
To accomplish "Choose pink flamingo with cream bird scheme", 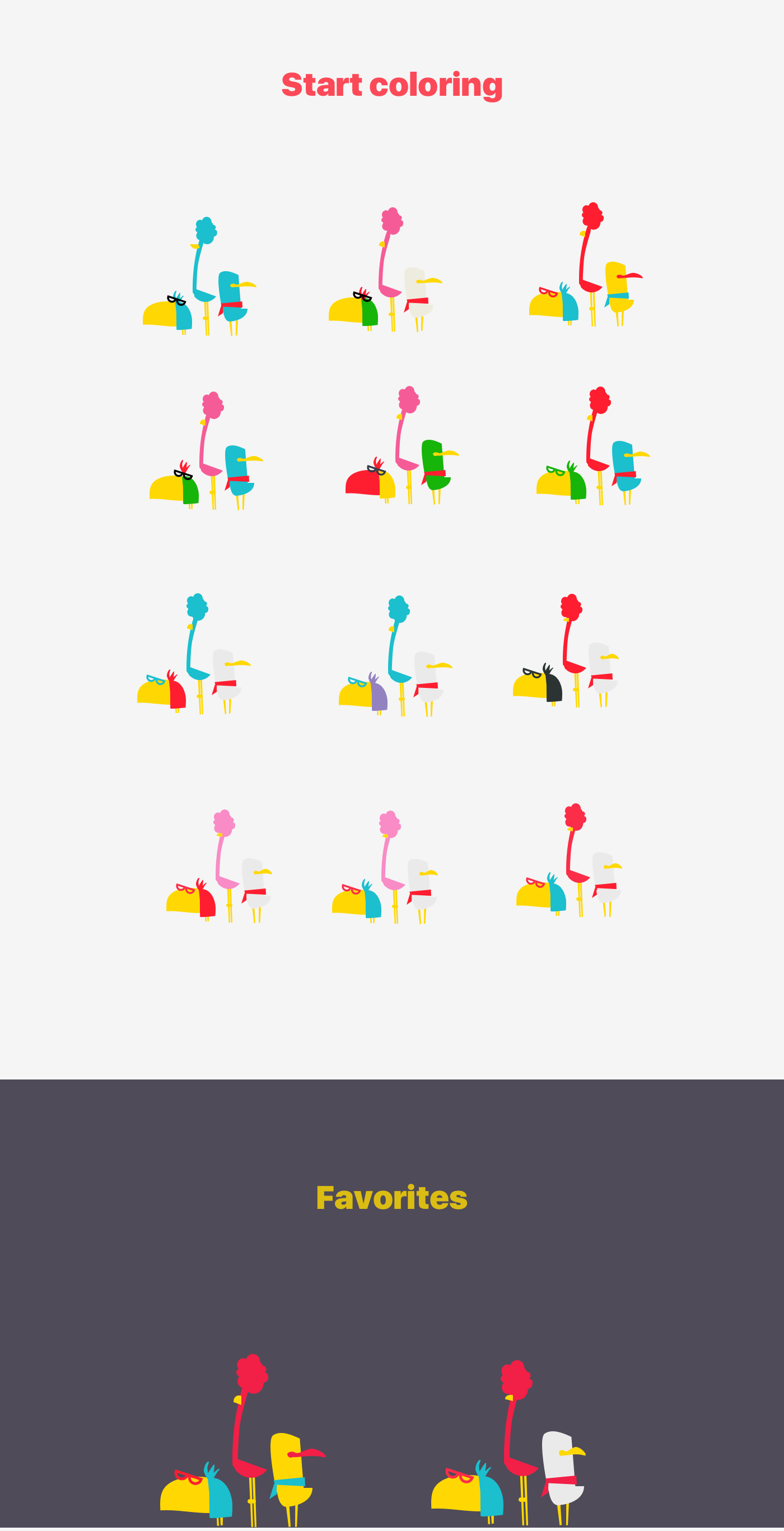I will (x=385, y=271).
